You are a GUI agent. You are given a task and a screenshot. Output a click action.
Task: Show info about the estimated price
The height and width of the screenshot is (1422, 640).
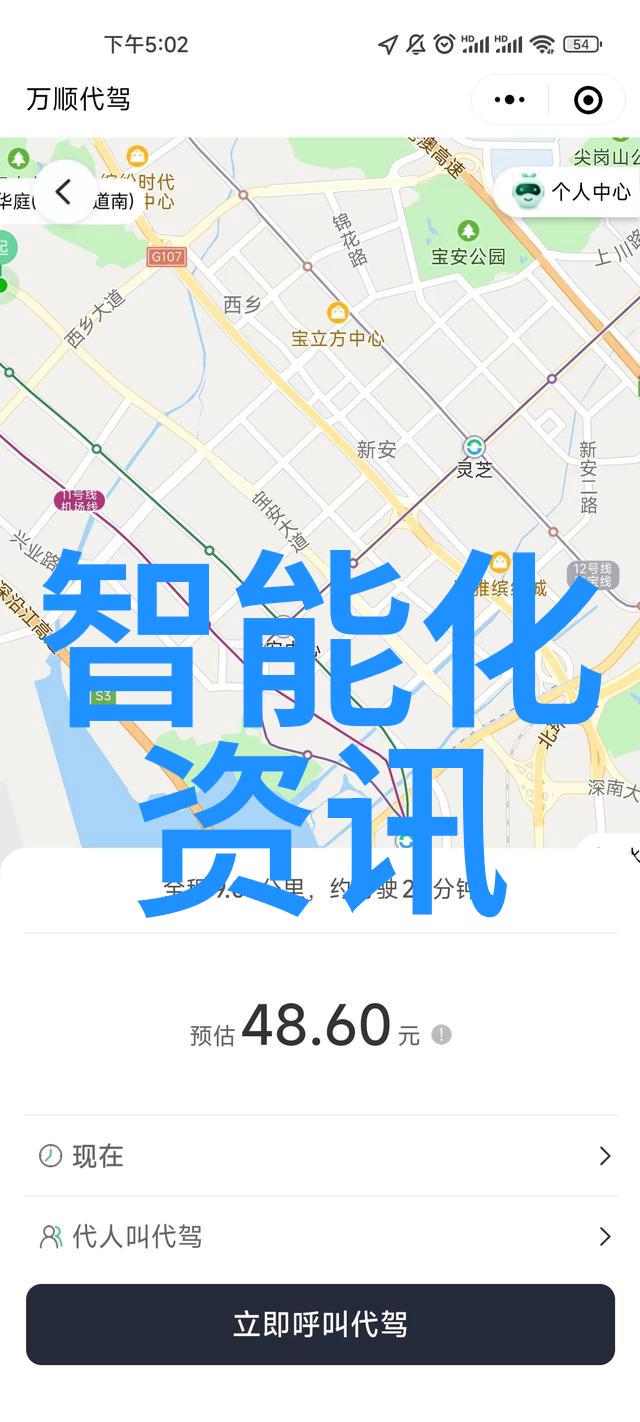coord(441,1034)
